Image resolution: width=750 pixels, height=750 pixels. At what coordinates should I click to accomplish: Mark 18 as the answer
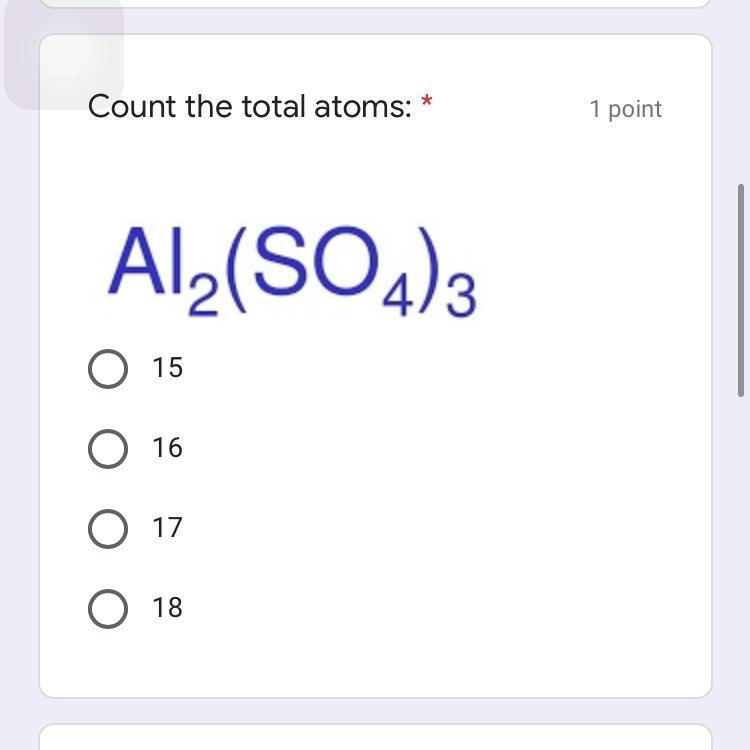[x=108, y=608]
